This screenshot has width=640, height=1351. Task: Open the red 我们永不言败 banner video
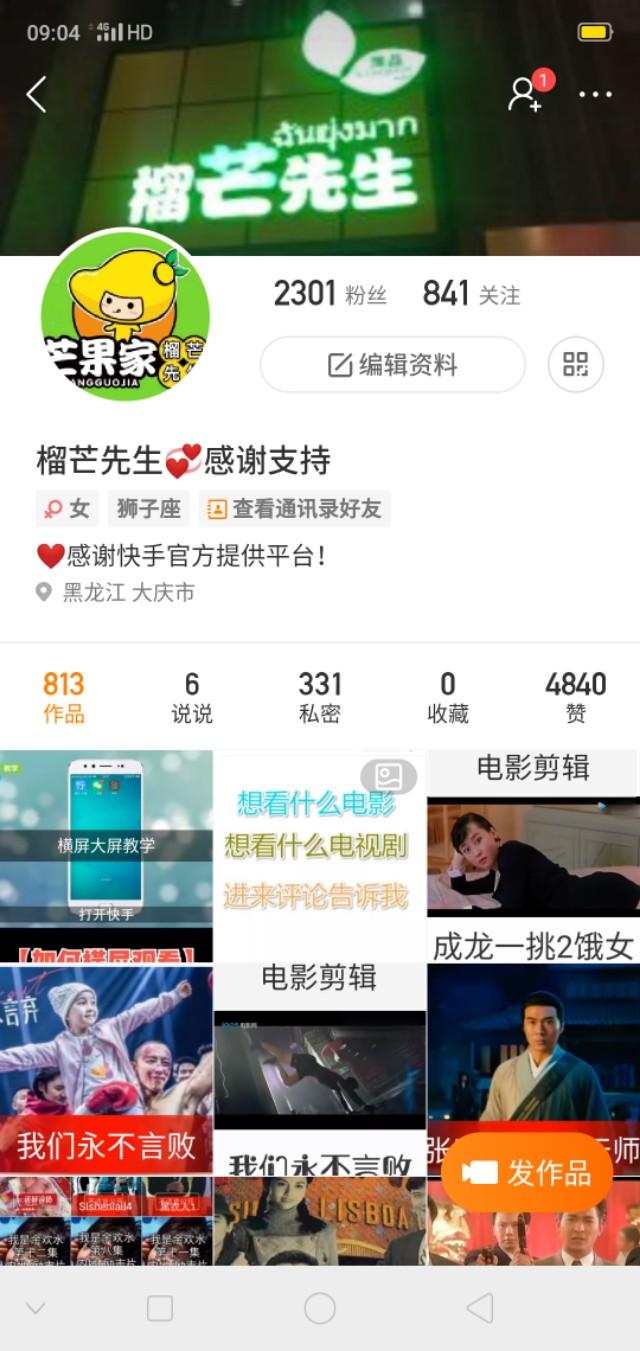pyautogui.click(x=106, y=1070)
